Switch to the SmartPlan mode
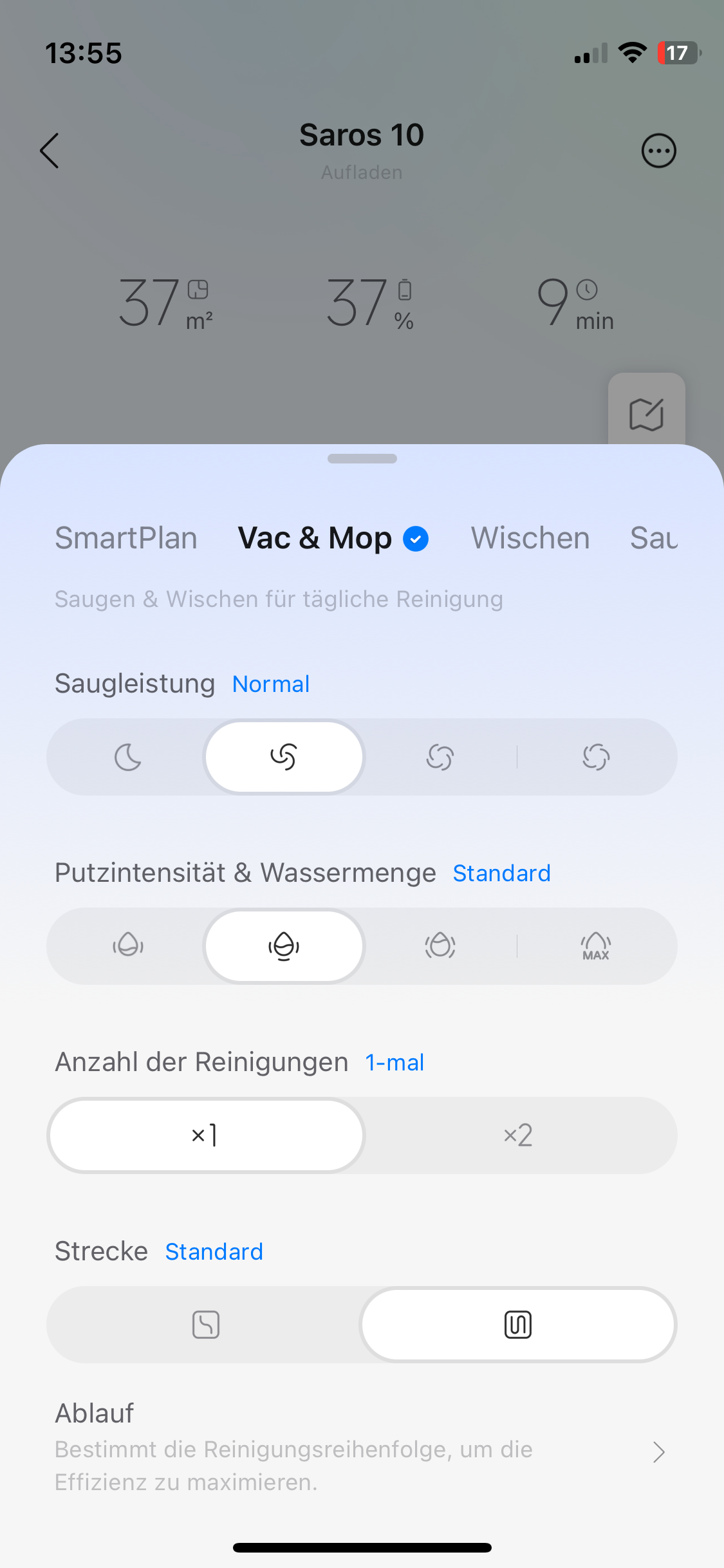 pyautogui.click(x=126, y=538)
